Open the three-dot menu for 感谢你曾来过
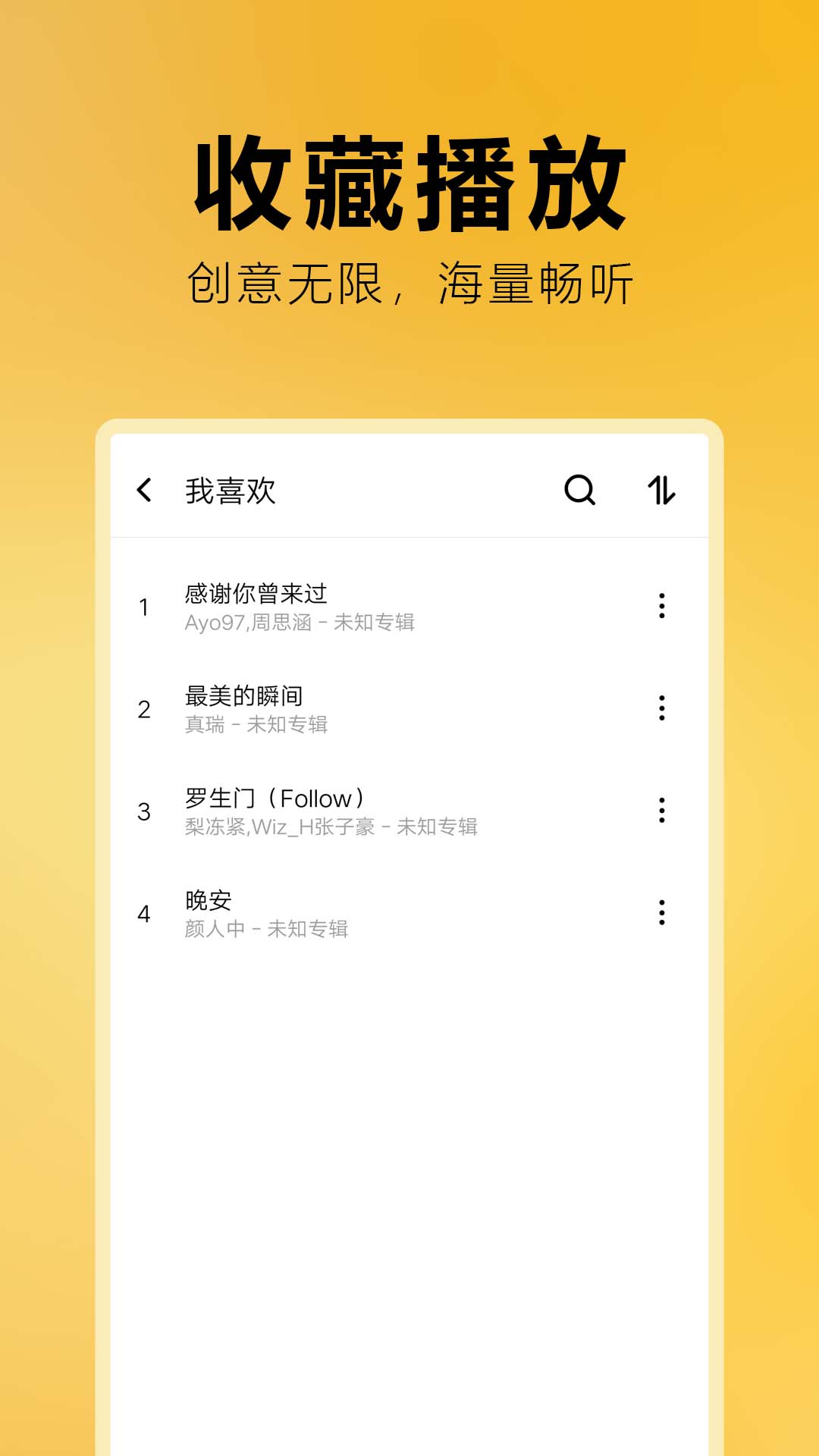Viewport: 819px width, 1456px height. [662, 605]
